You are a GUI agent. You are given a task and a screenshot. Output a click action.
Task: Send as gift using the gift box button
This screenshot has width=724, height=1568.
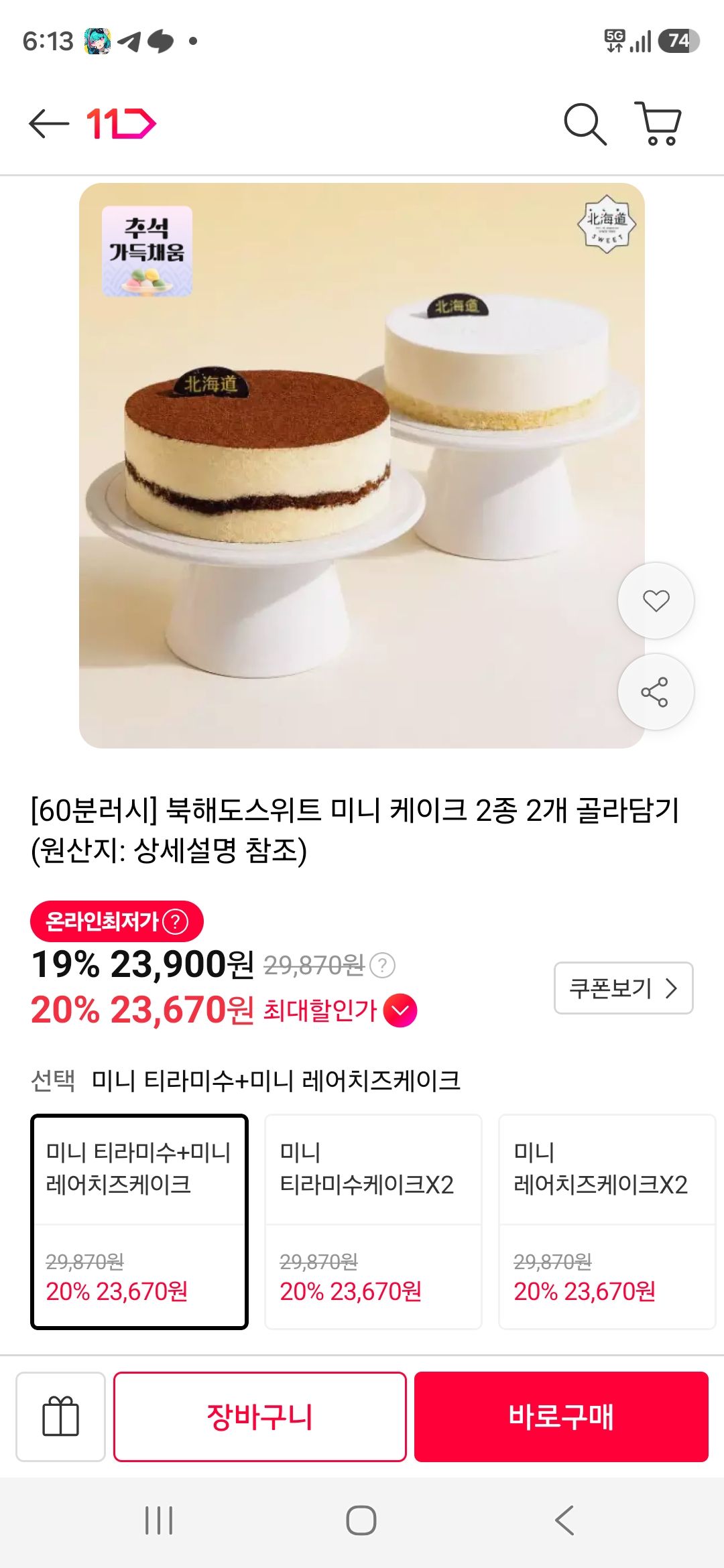(x=61, y=1417)
